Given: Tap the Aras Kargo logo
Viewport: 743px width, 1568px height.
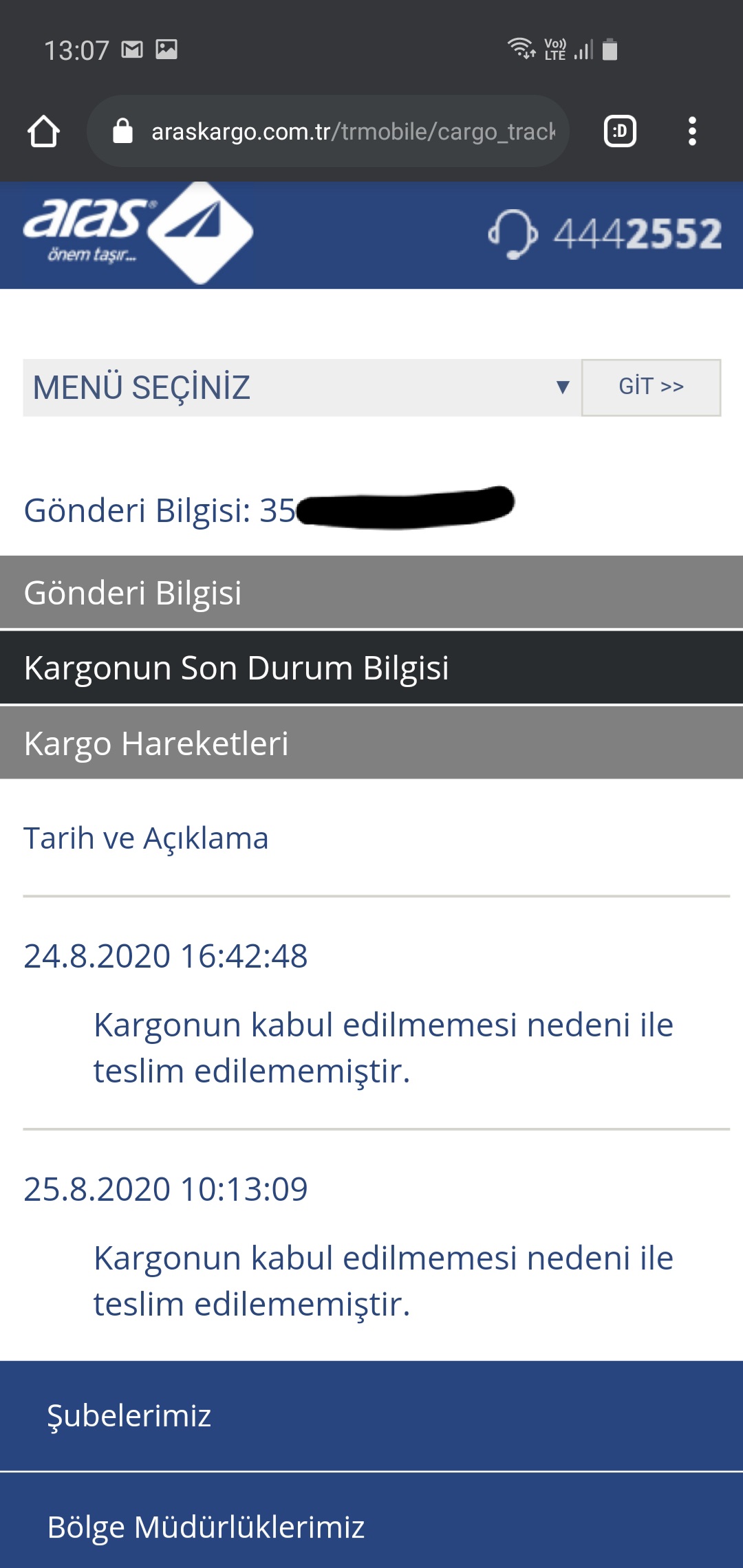Looking at the screenshot, I should coord(138,232).
